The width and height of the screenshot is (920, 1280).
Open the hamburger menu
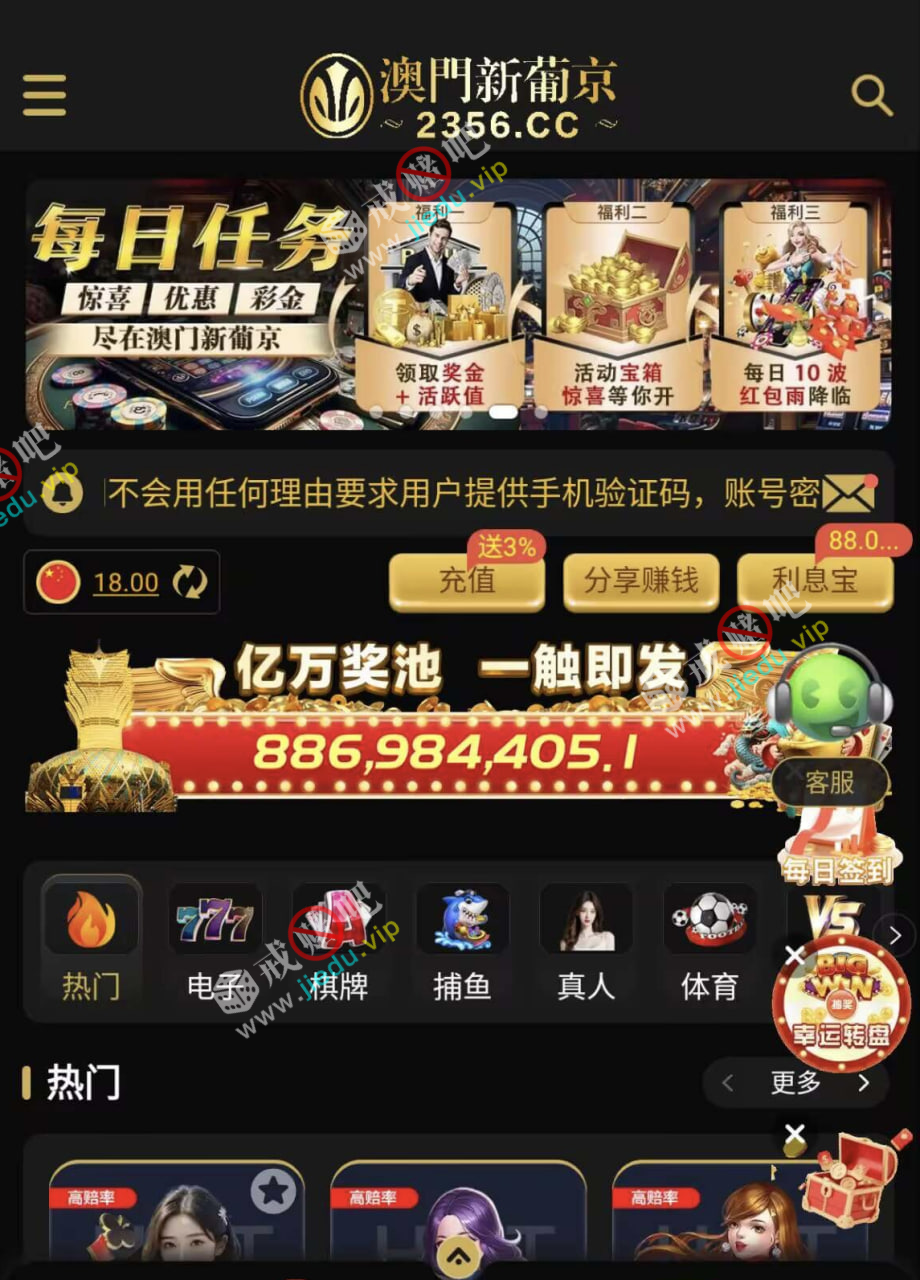pos(44,96)
